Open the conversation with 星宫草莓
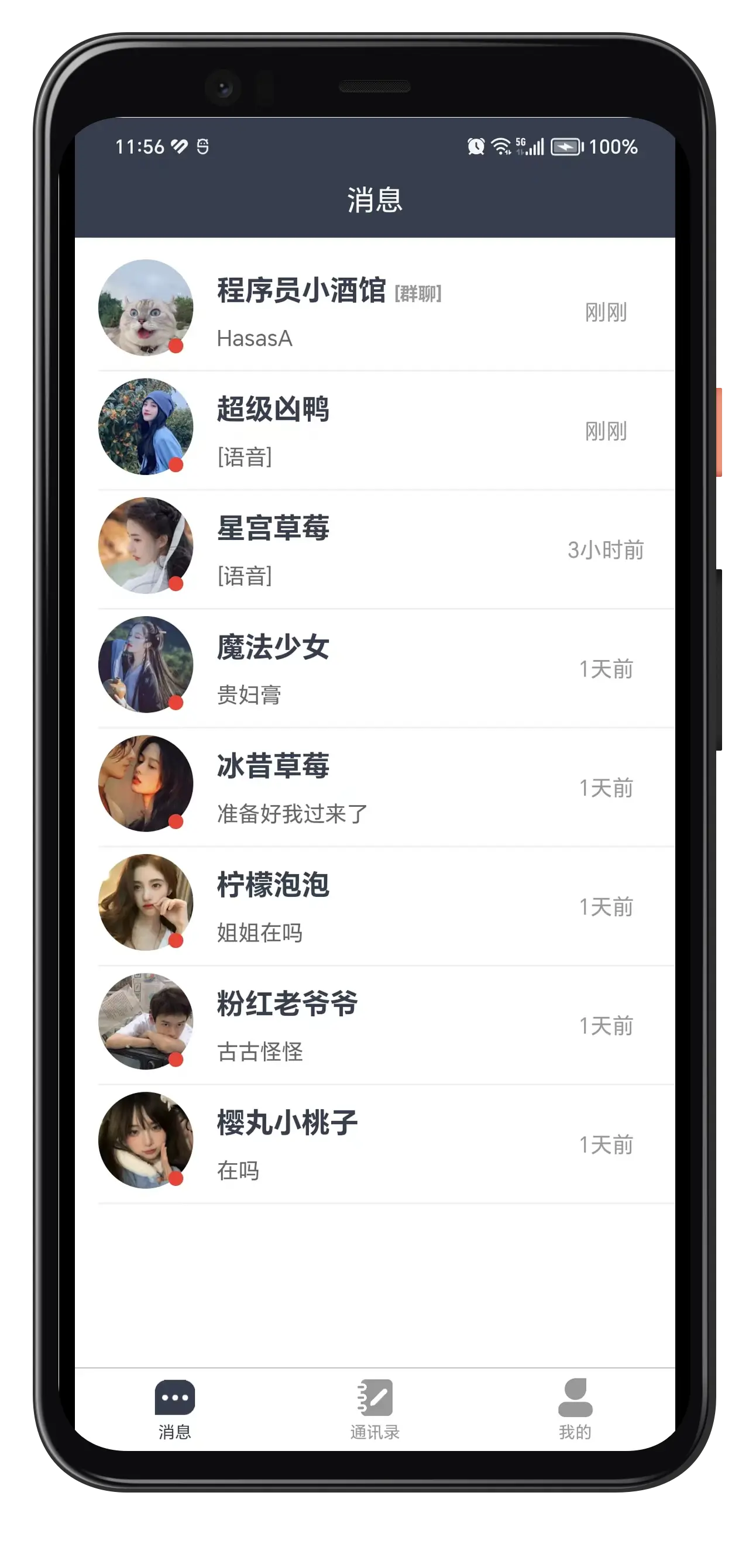This screenshot has width=749, height=1568. (x=374, y=548)
